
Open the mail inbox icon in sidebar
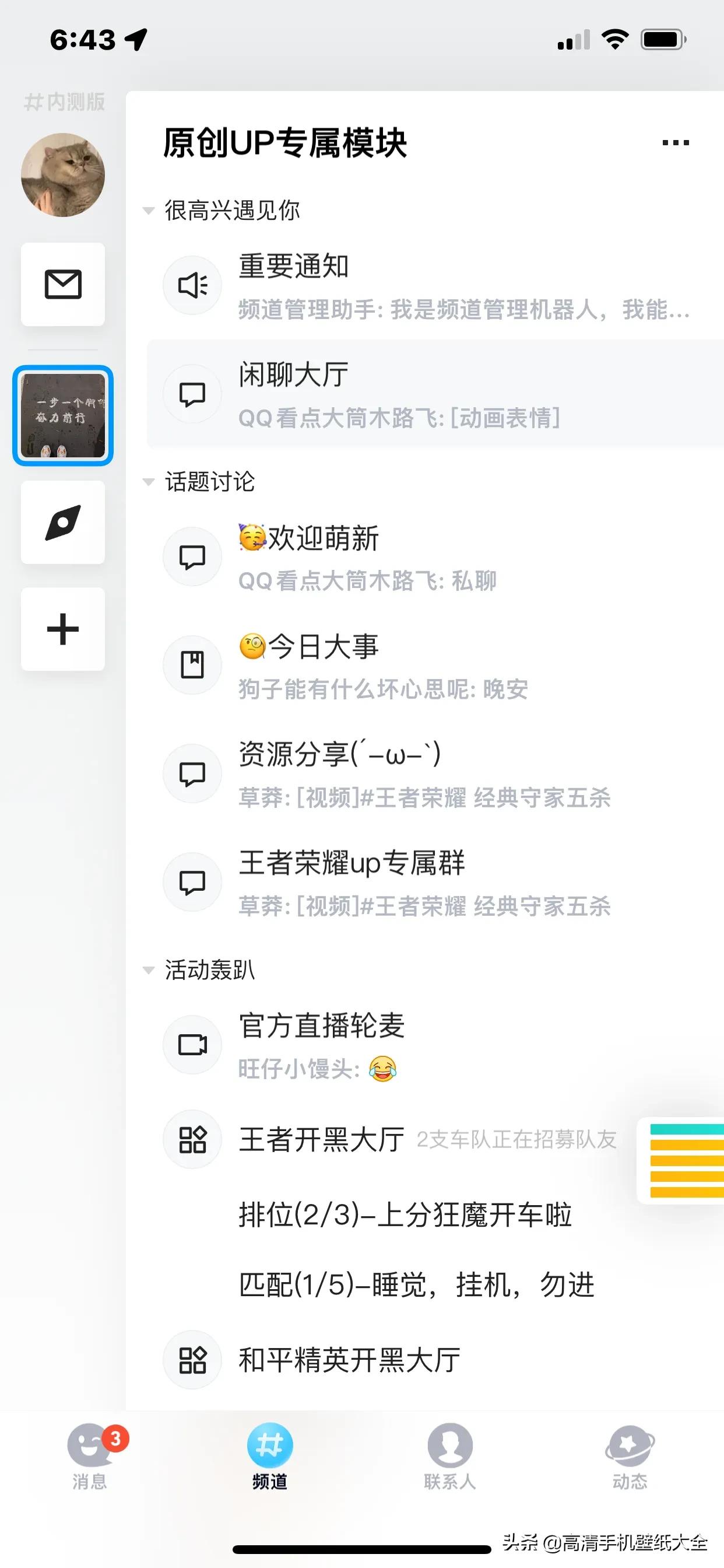point(63,284)
